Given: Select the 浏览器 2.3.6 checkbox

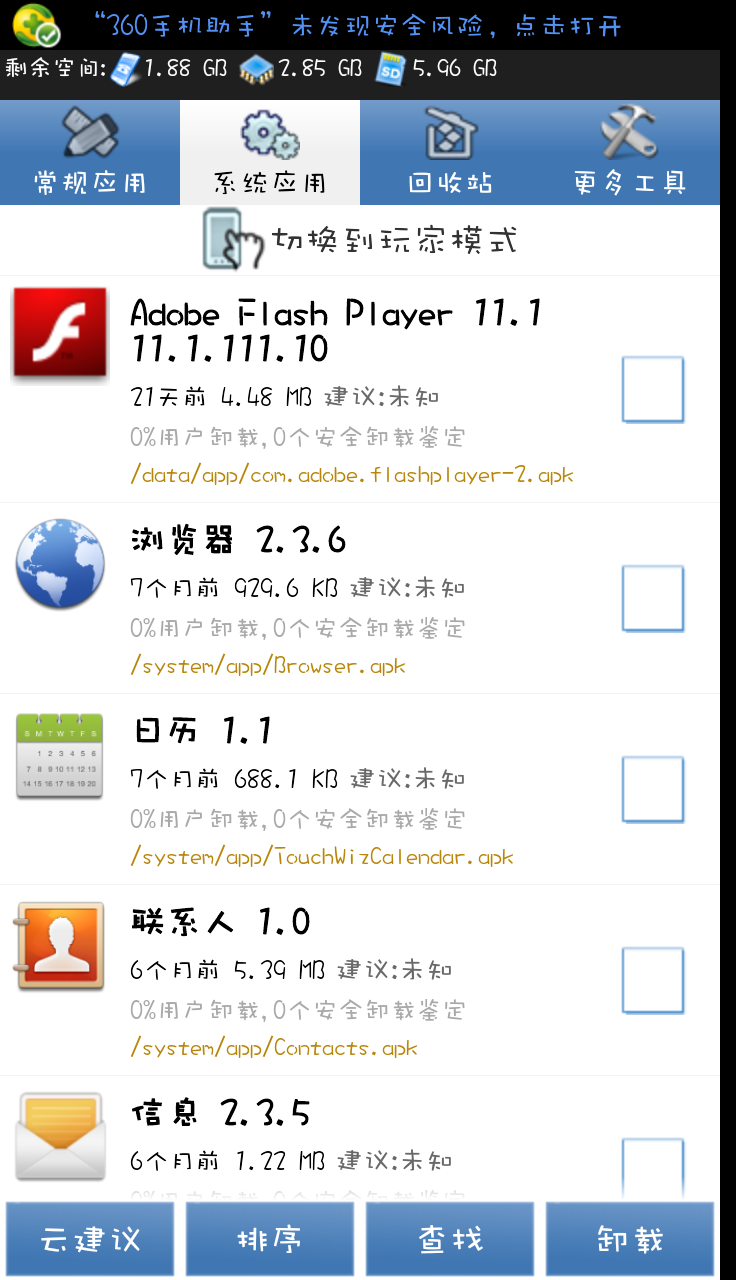Looking at the screenshot, I should pyautogui.click(x=653, y=598).
